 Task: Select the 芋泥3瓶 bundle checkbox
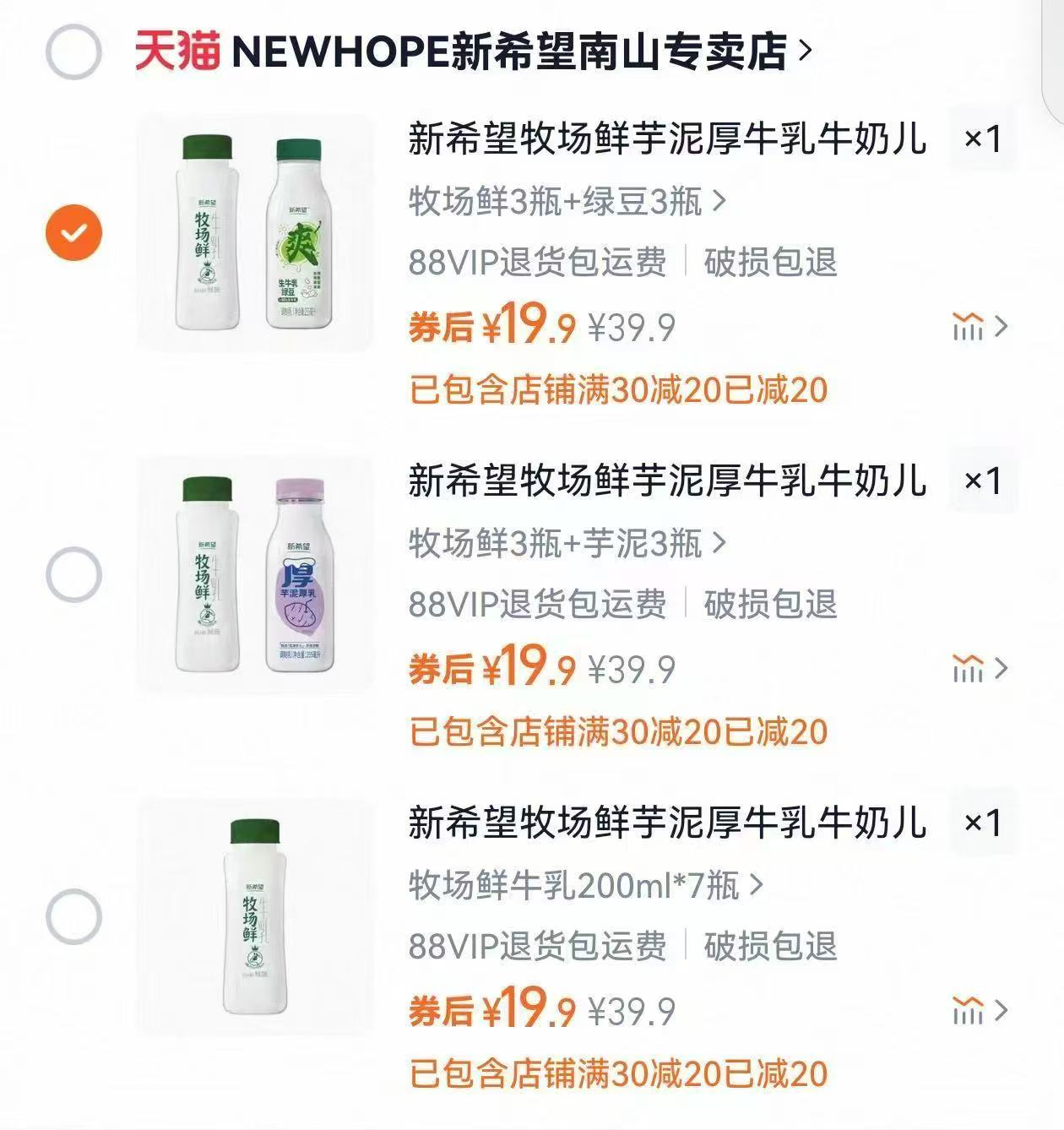coord(76,574)
